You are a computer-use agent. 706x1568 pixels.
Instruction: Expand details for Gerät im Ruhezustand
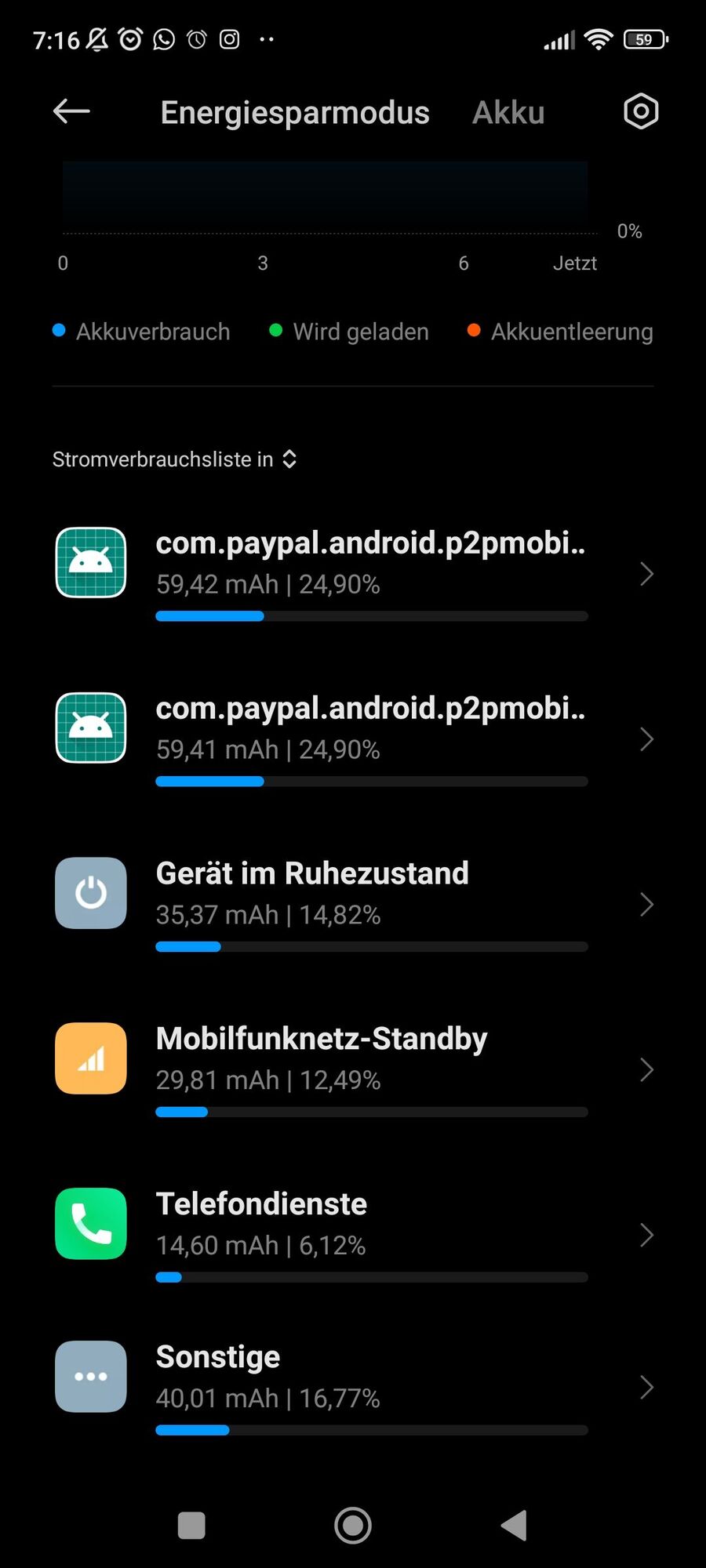point(646,904)
